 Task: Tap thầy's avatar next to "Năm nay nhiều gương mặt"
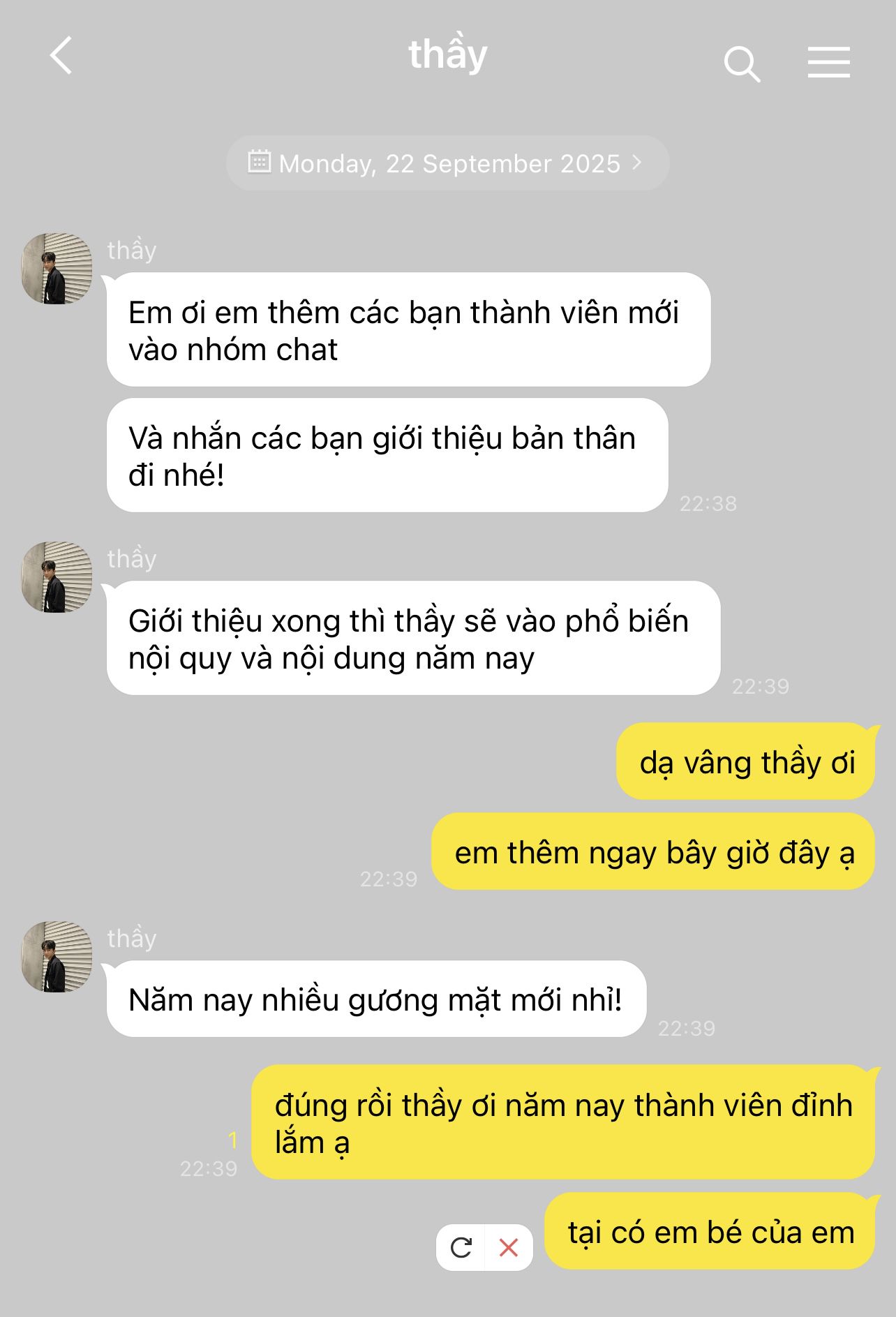pos(57,956)
